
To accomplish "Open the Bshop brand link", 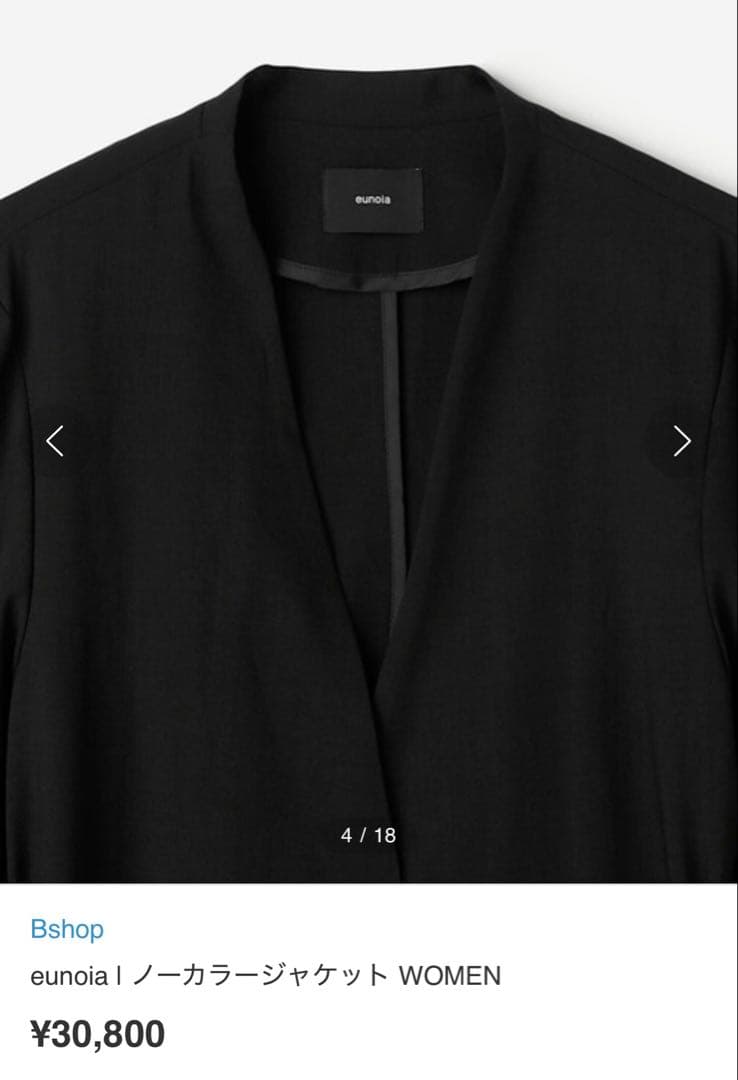I will (67, 929).
